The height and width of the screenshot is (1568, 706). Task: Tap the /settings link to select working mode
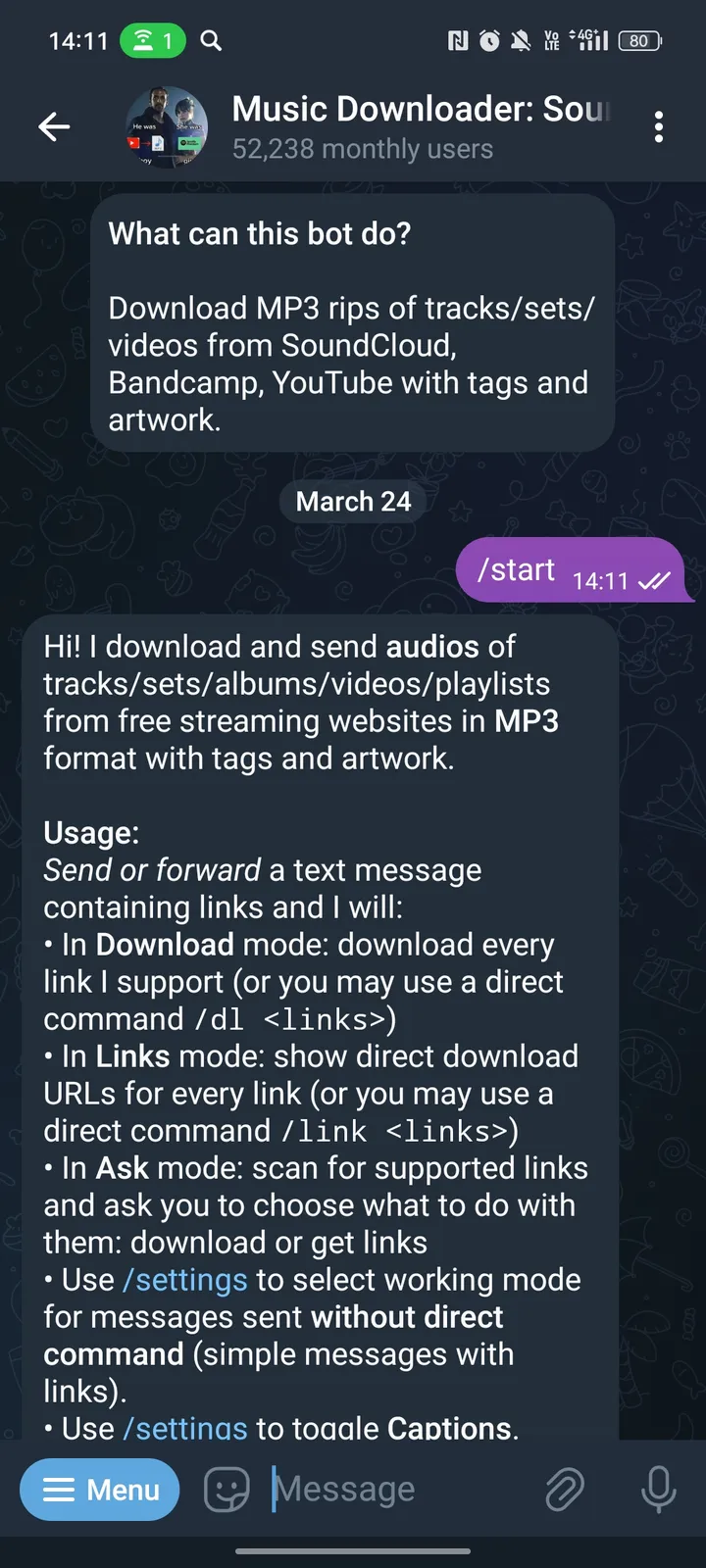coord(184,1280)
